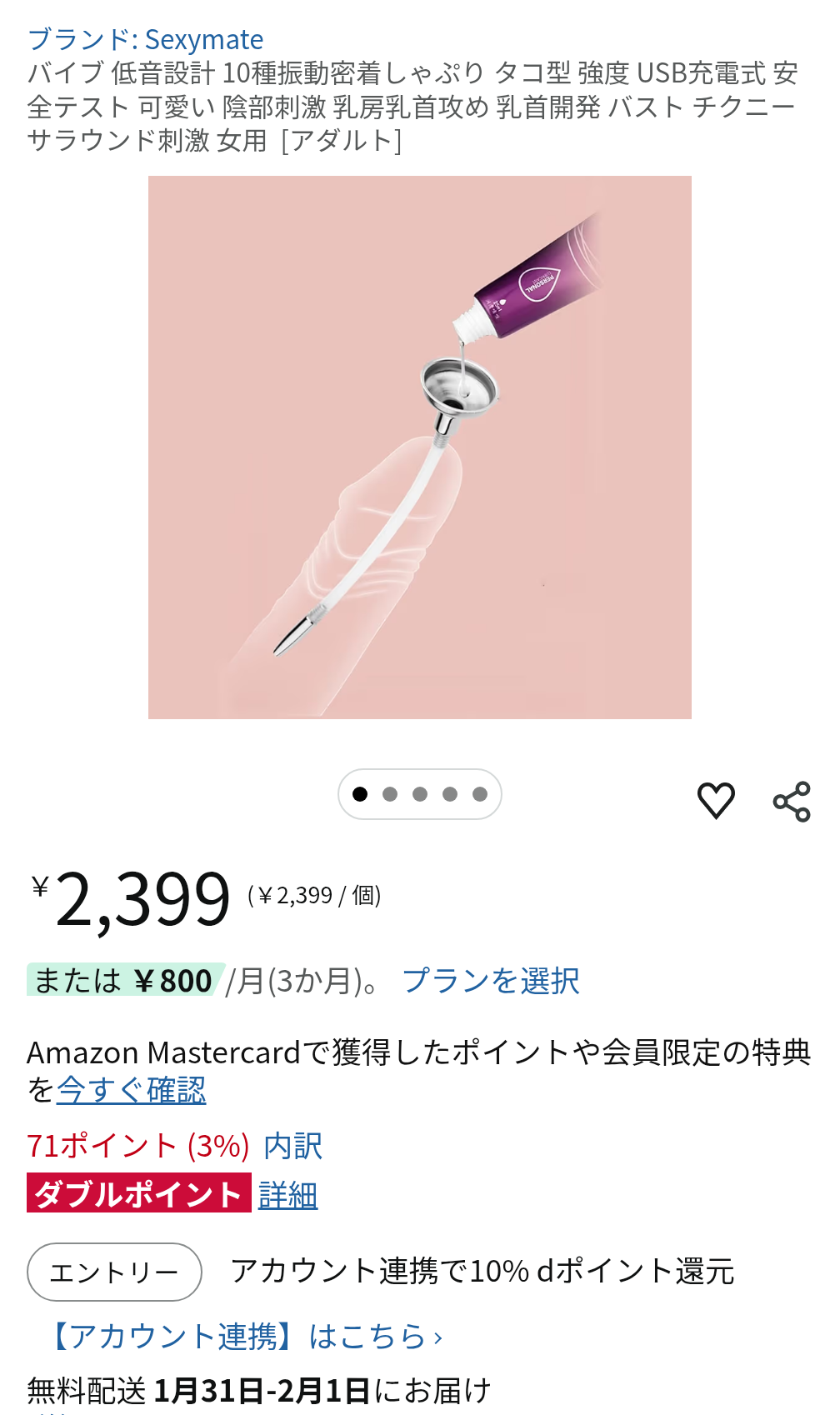840x1415 pixels.
Task: Share this product
Action: pyautogui.click(x=792, y=801)
